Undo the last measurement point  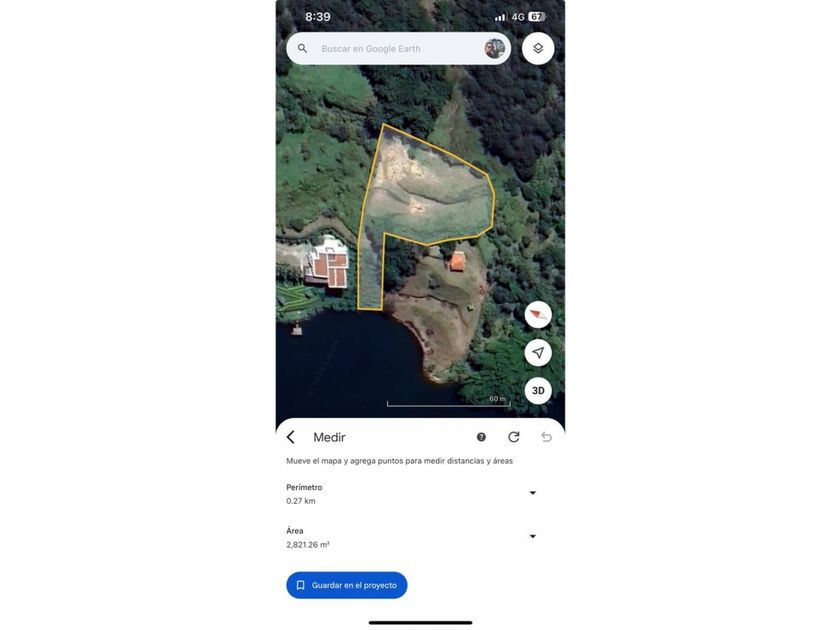tap(546, 437)
